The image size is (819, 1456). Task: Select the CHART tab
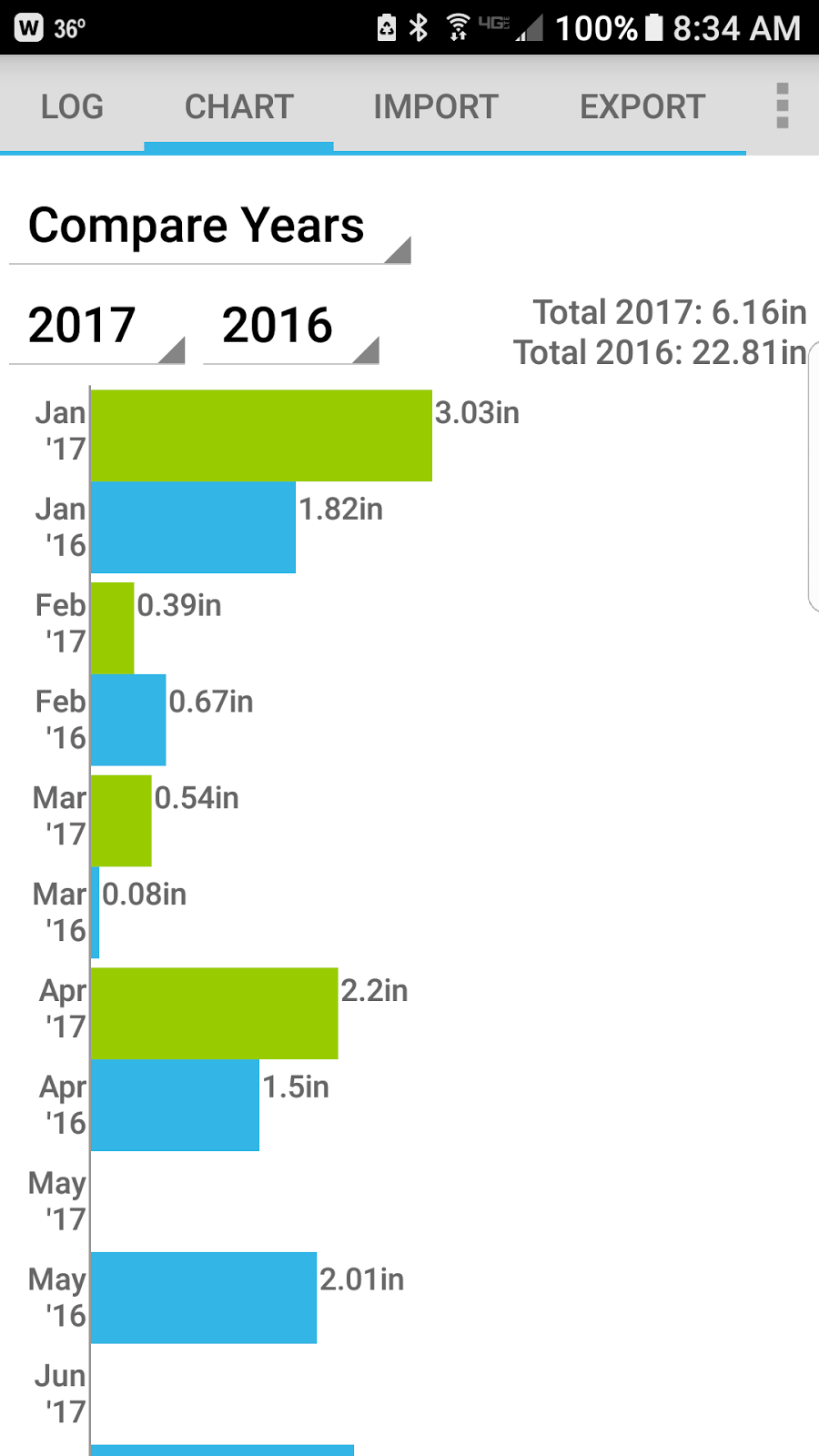coord(238,106)
